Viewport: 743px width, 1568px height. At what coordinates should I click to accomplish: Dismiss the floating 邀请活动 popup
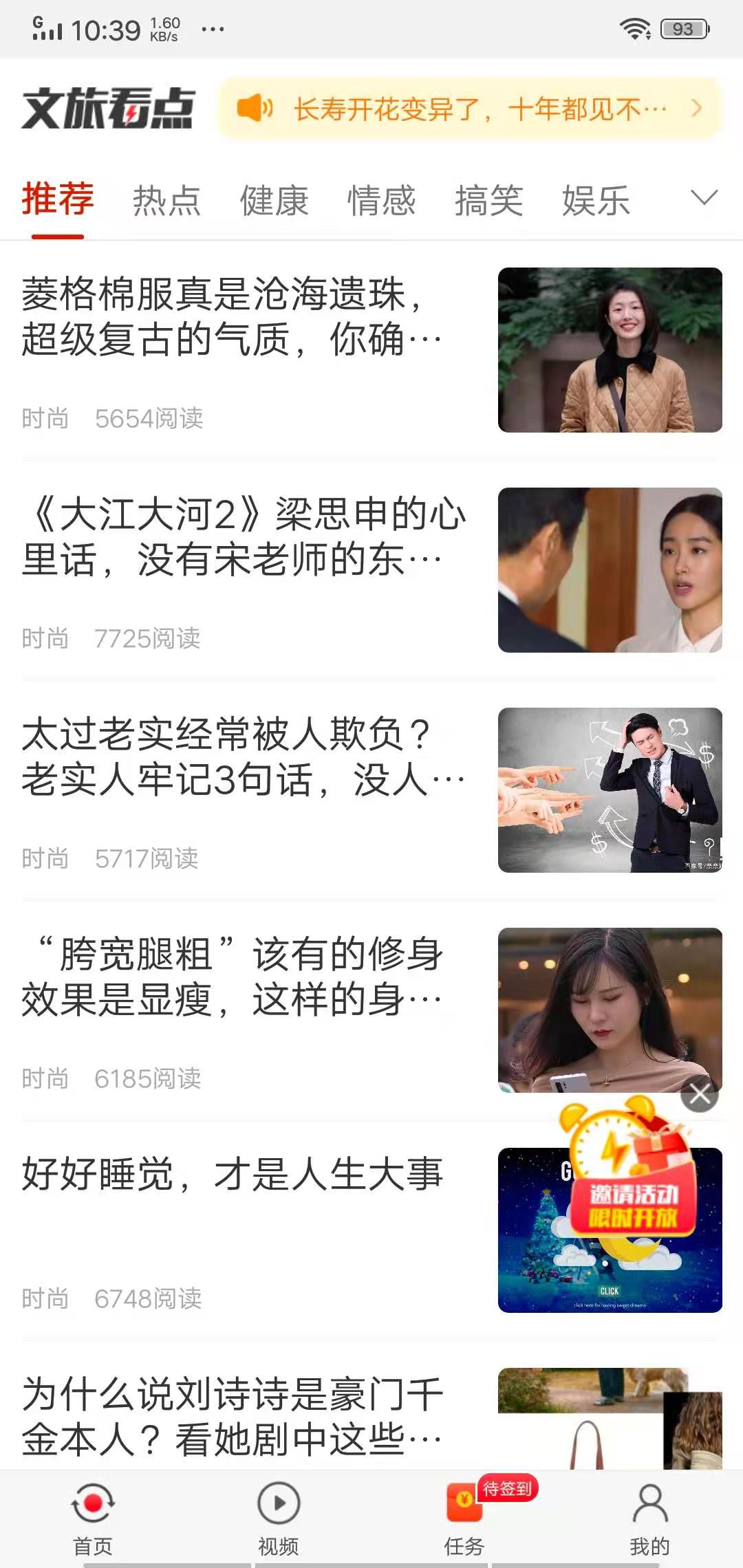(700, 1094)
